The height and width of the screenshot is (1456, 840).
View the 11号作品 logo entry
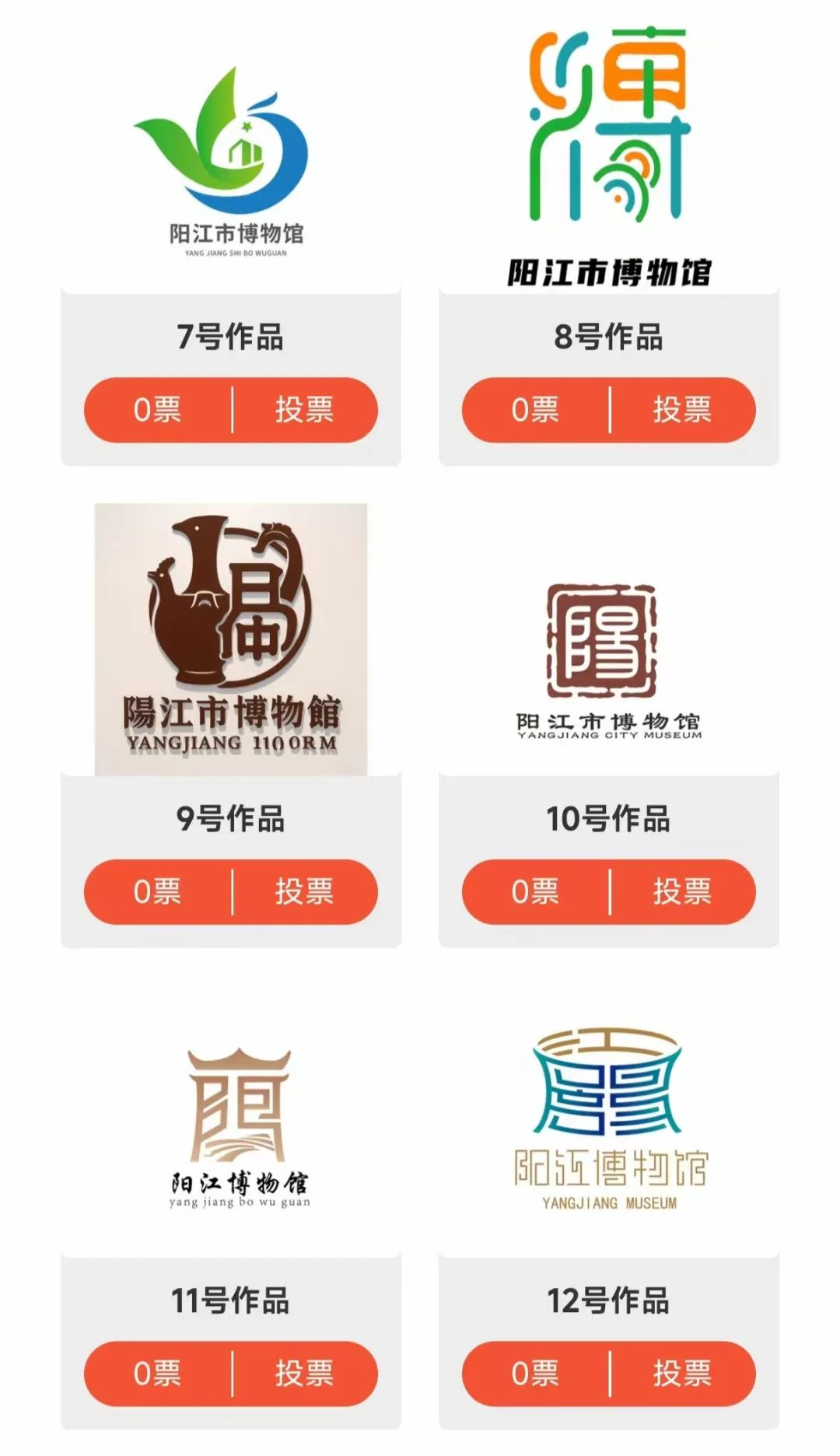click(237, 1124)
